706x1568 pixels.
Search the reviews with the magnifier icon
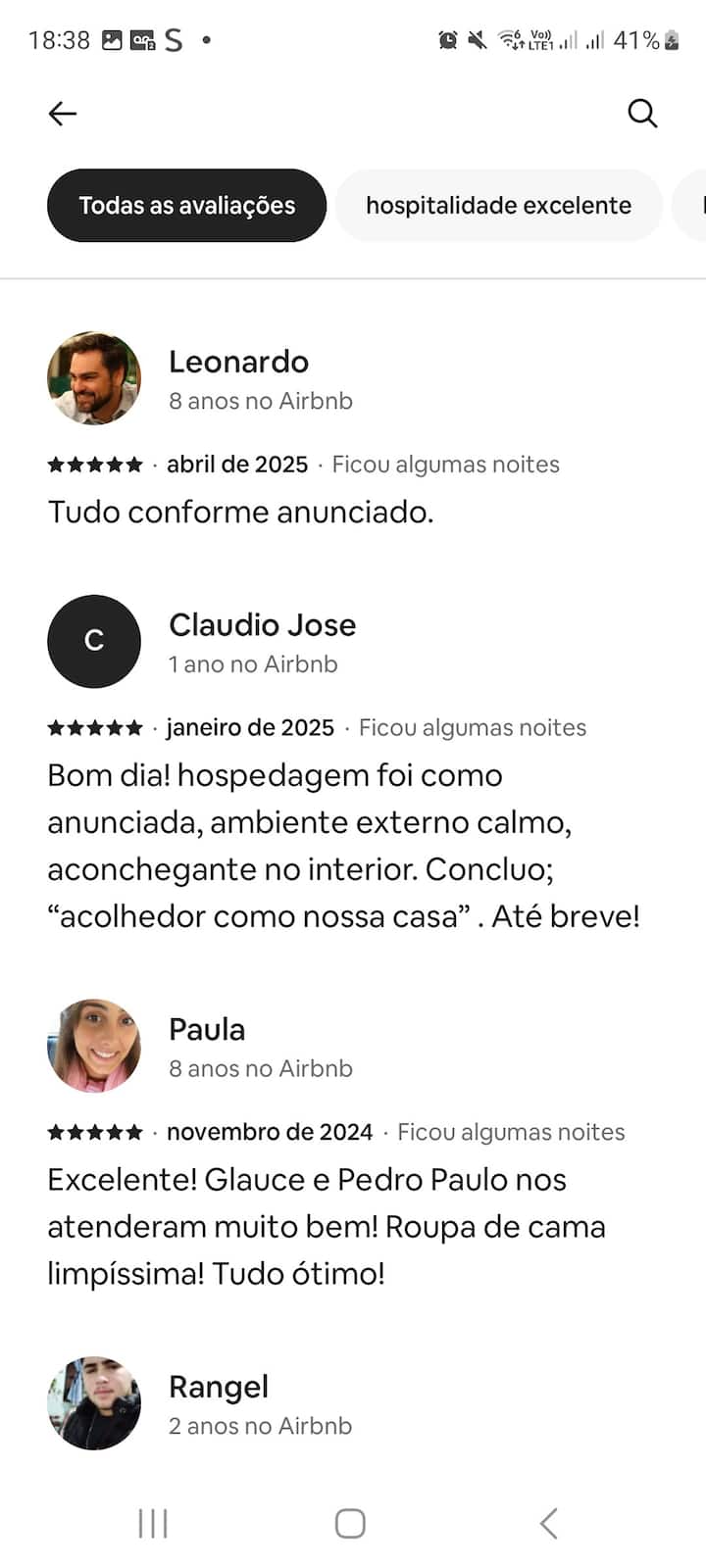point(642,114)
